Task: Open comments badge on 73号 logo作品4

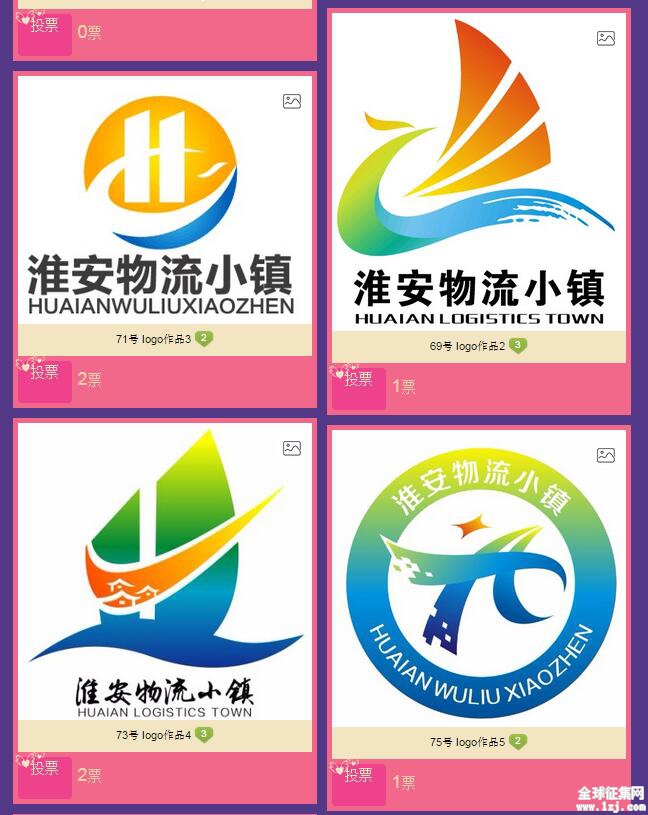Action: pyautogui.click(x=204, y=735)
